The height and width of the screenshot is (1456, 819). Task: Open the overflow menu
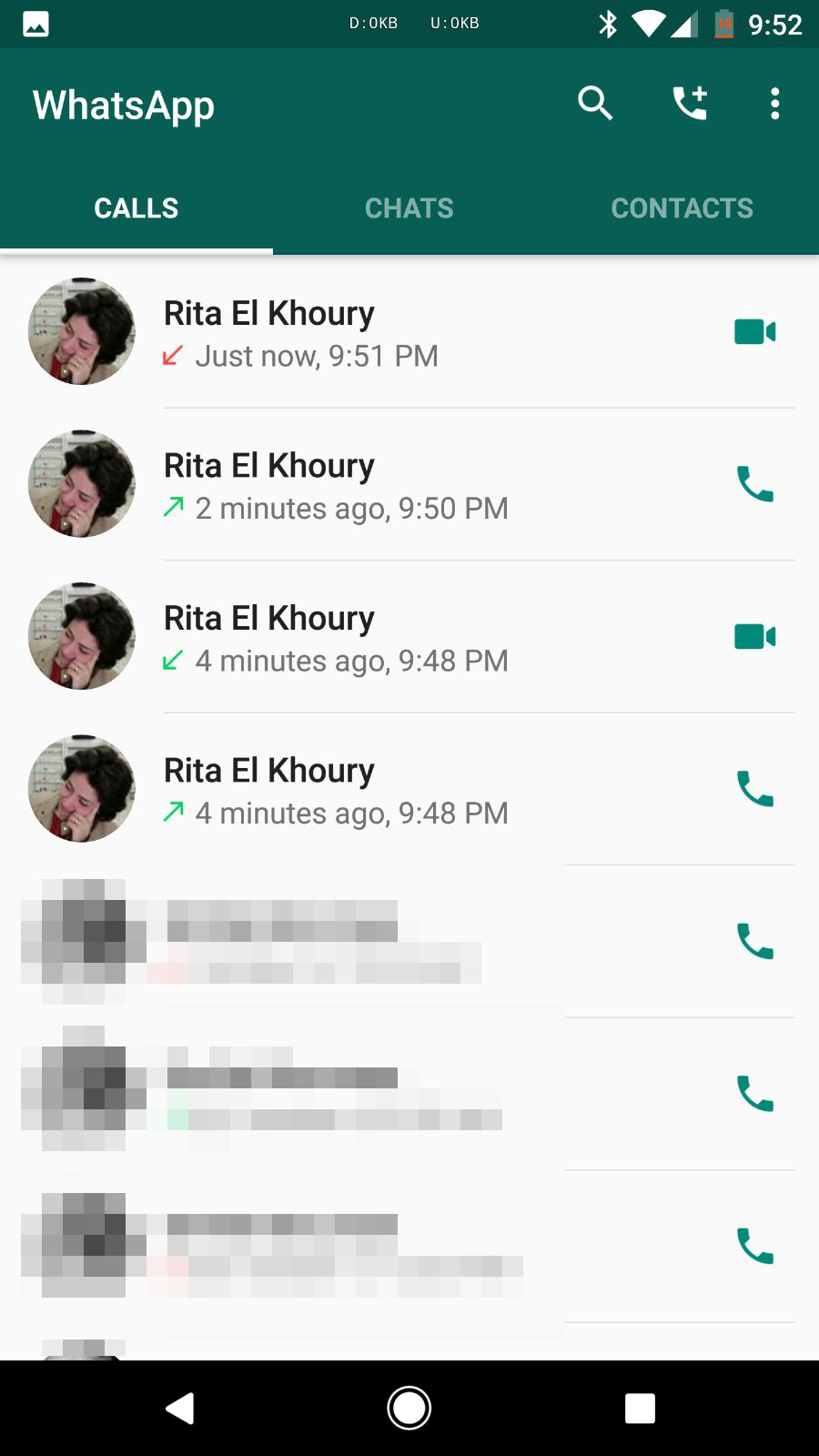coord(774,104)
